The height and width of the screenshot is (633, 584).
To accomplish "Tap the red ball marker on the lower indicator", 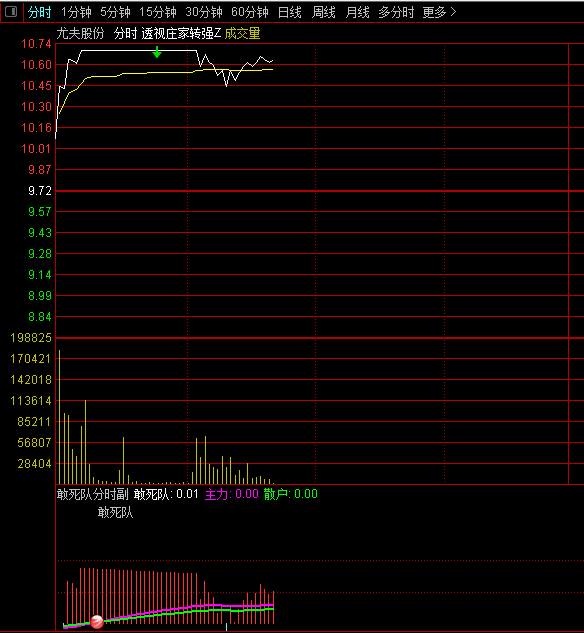I will coord(97,622).
